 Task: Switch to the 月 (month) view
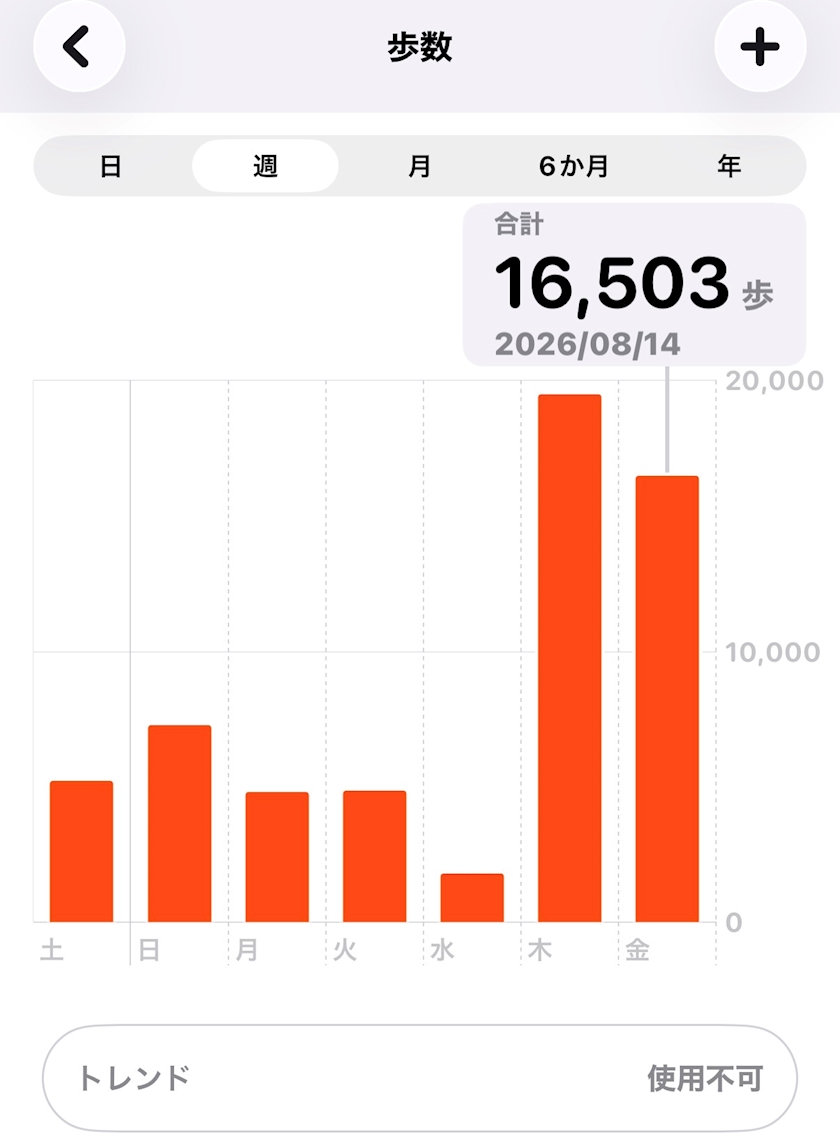[x=419, y=166]
